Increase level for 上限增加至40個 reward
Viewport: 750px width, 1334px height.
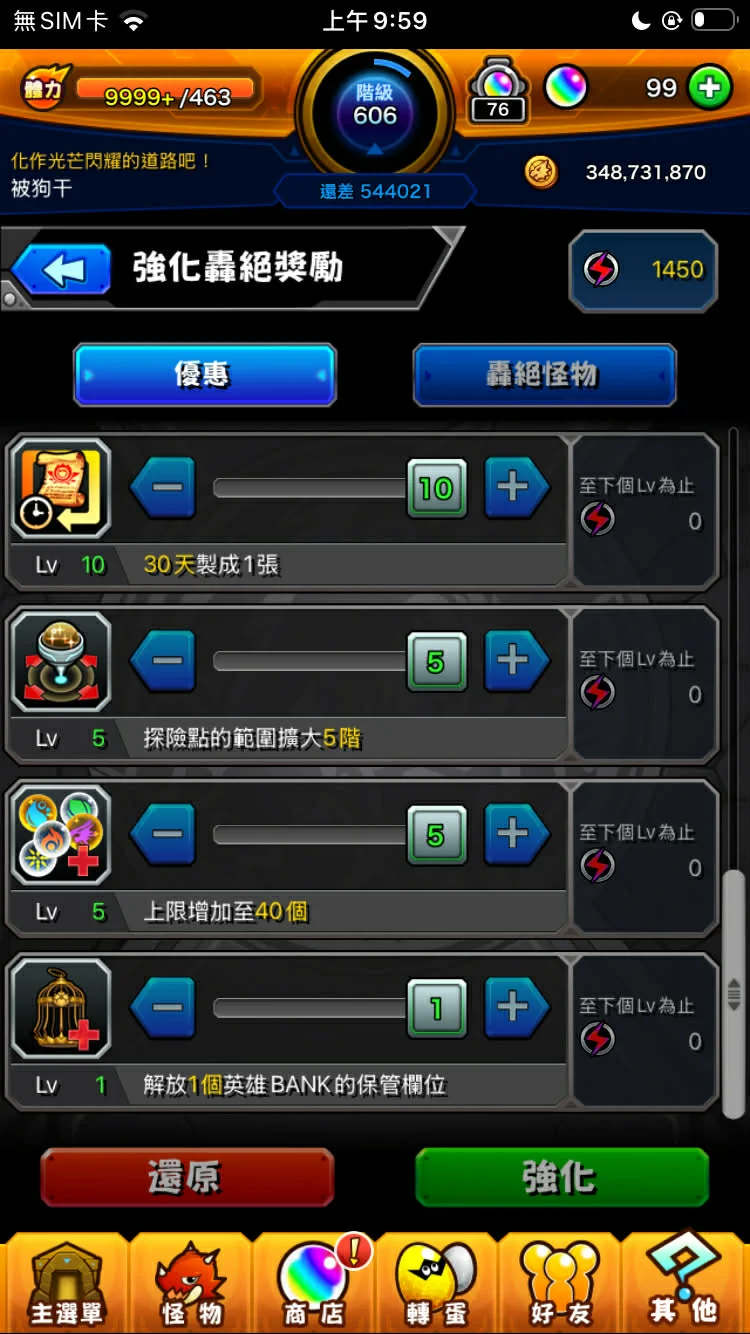click(x=515, y=834)
